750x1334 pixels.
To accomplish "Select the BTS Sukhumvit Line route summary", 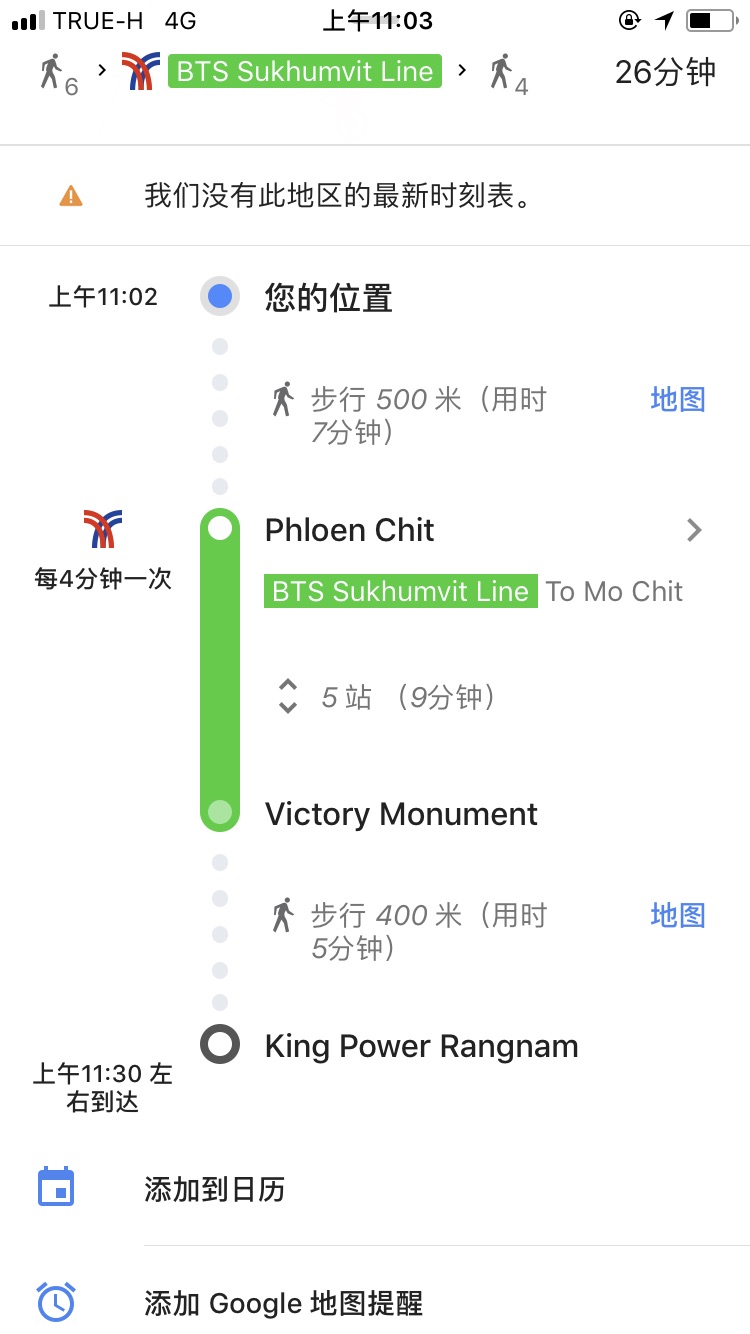I will tap(304, 71).
